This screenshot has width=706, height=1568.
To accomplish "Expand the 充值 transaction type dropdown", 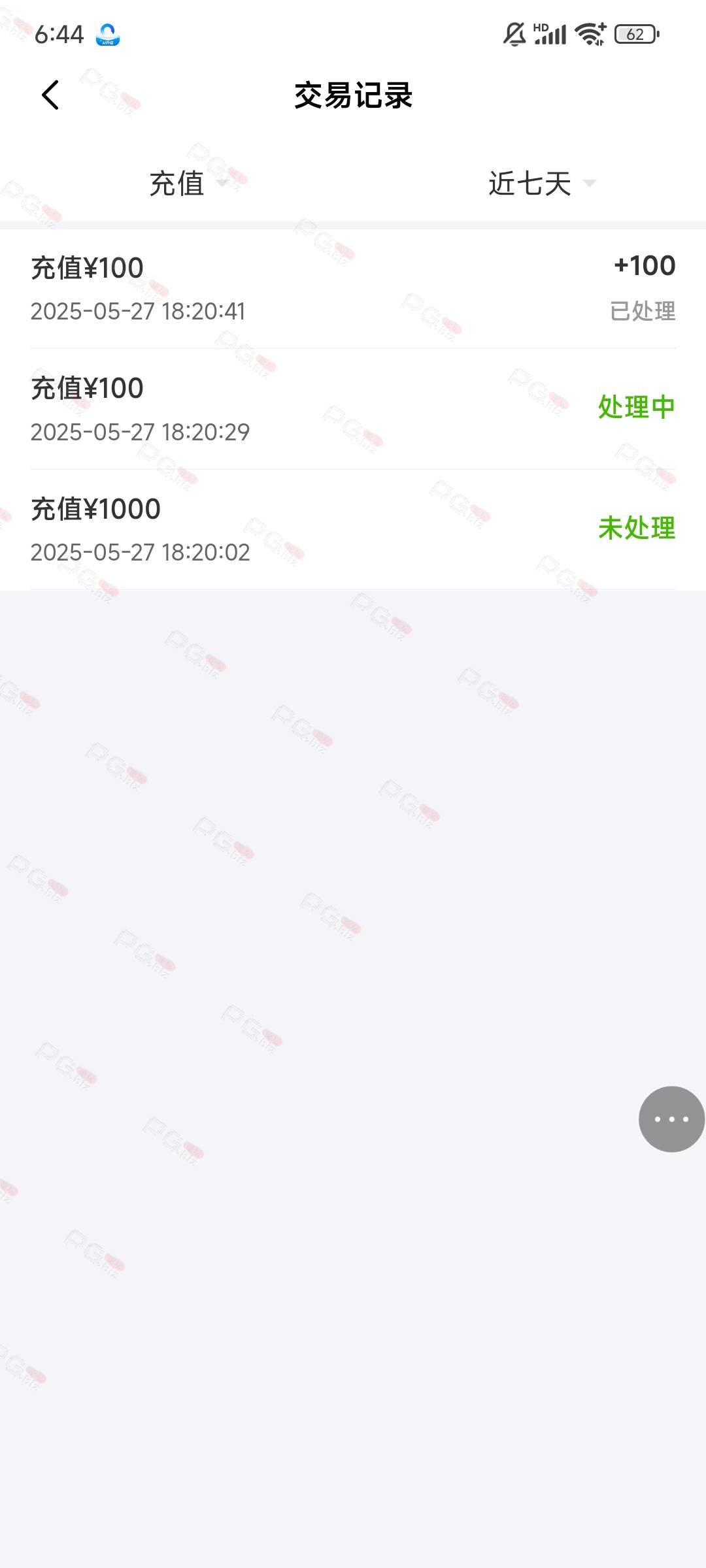I will tap(188, 183).
